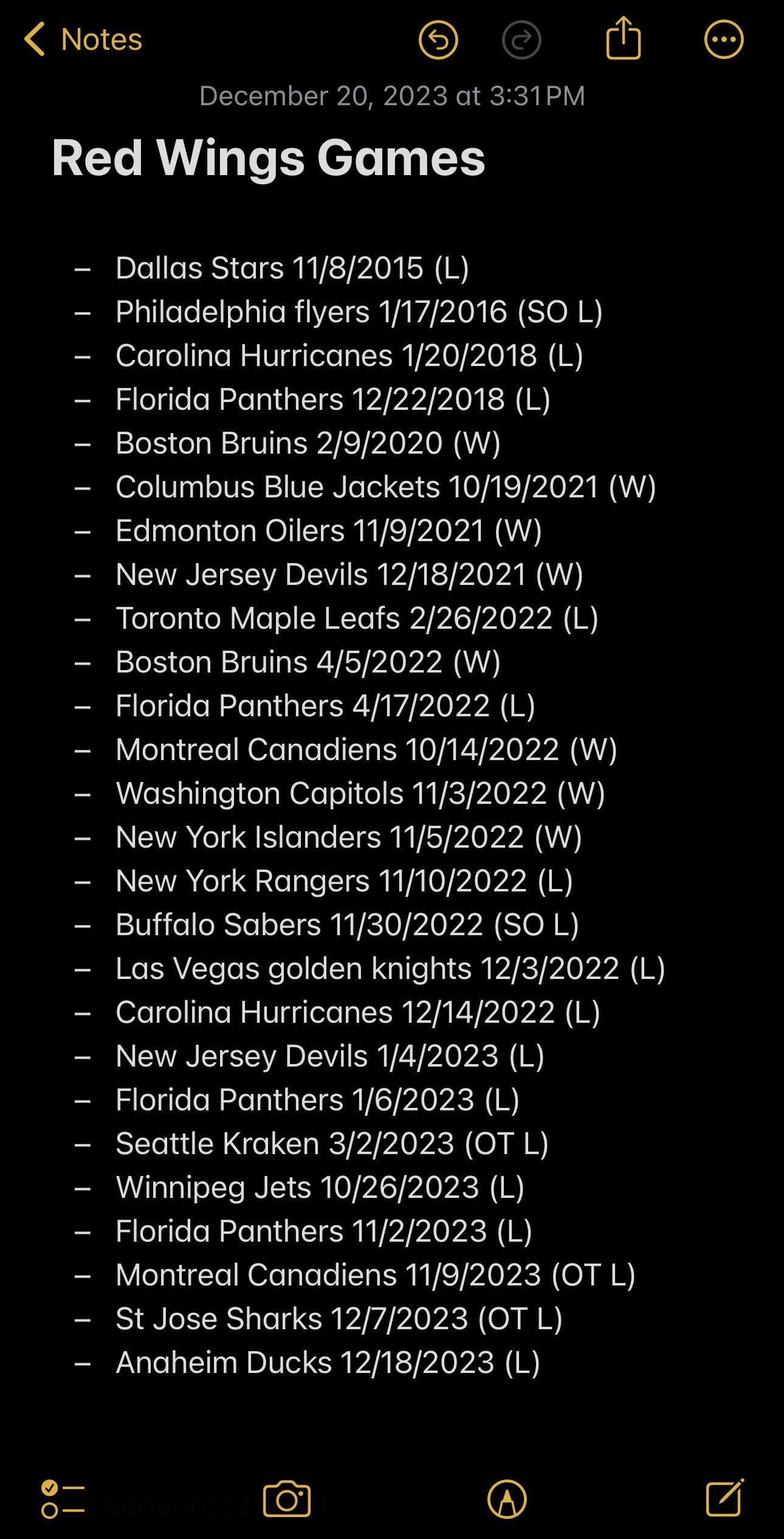Open the camera attachment options
784x1539 pixels.
[287, 1499]
